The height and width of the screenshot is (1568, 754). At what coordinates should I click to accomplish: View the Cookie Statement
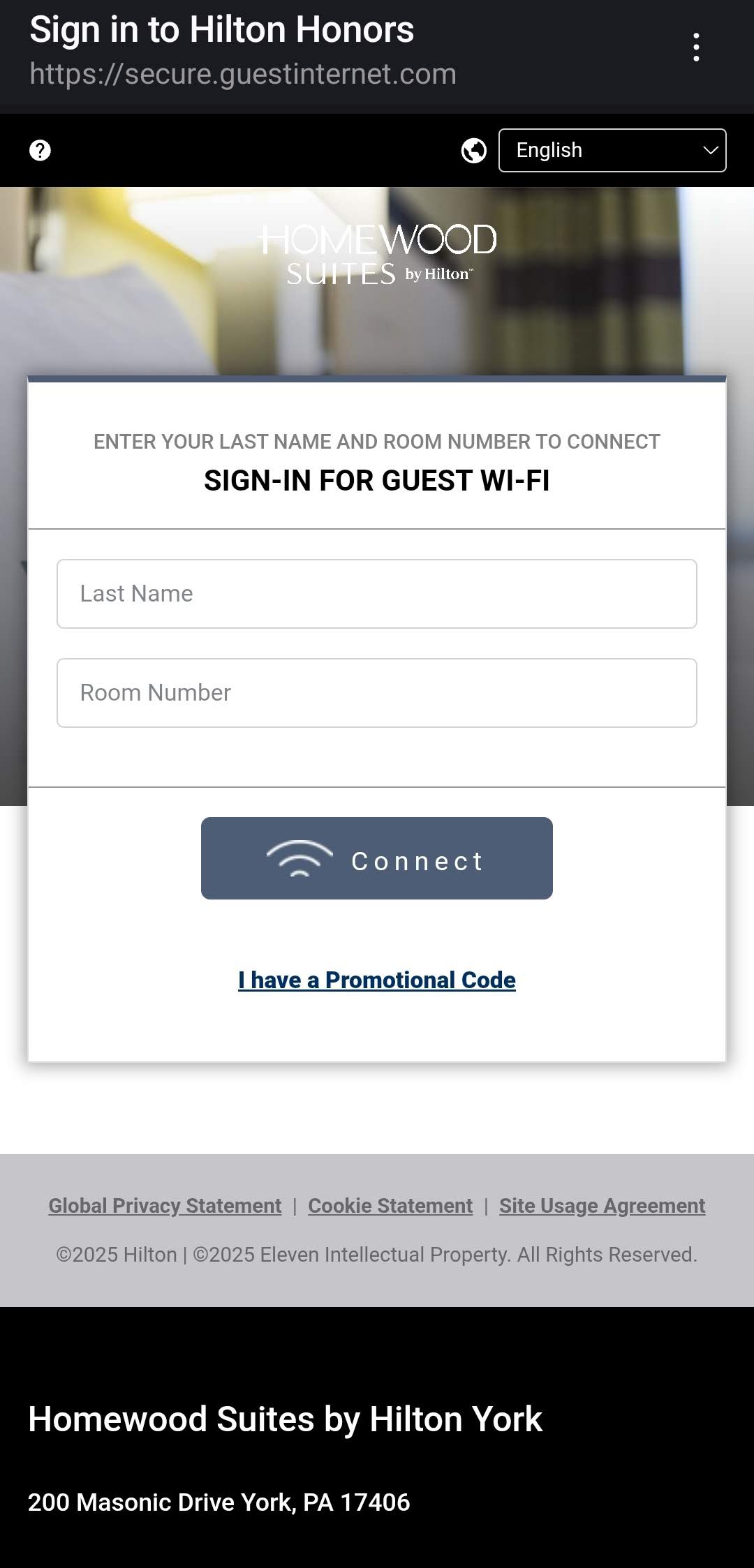[x=390, y=1206]
